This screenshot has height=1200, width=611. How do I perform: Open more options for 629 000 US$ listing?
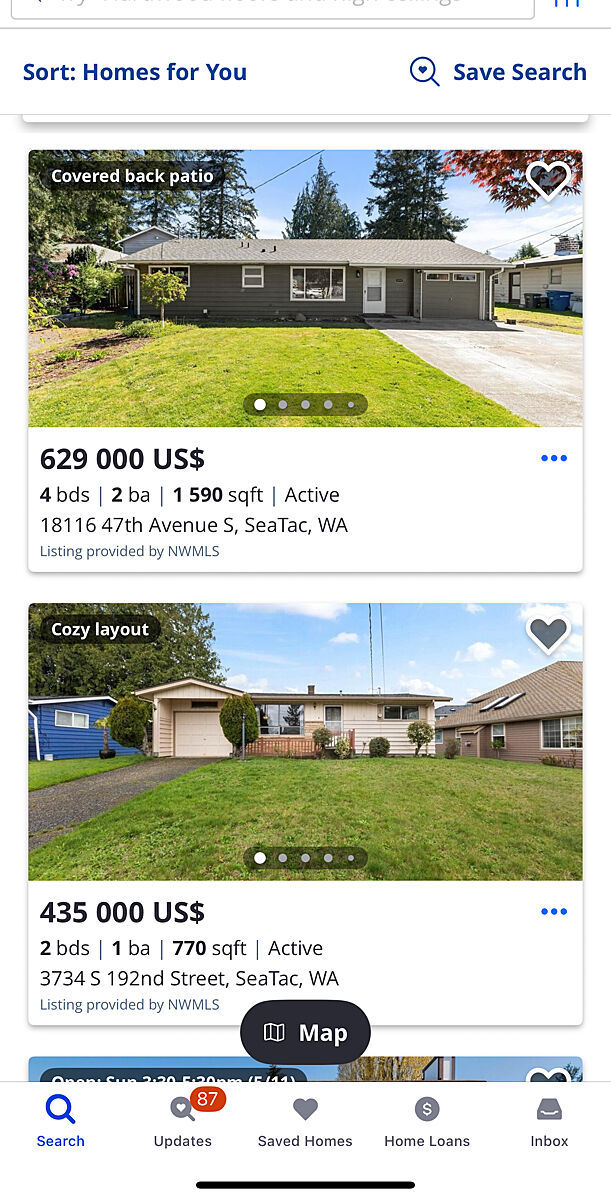coord(553,458)
